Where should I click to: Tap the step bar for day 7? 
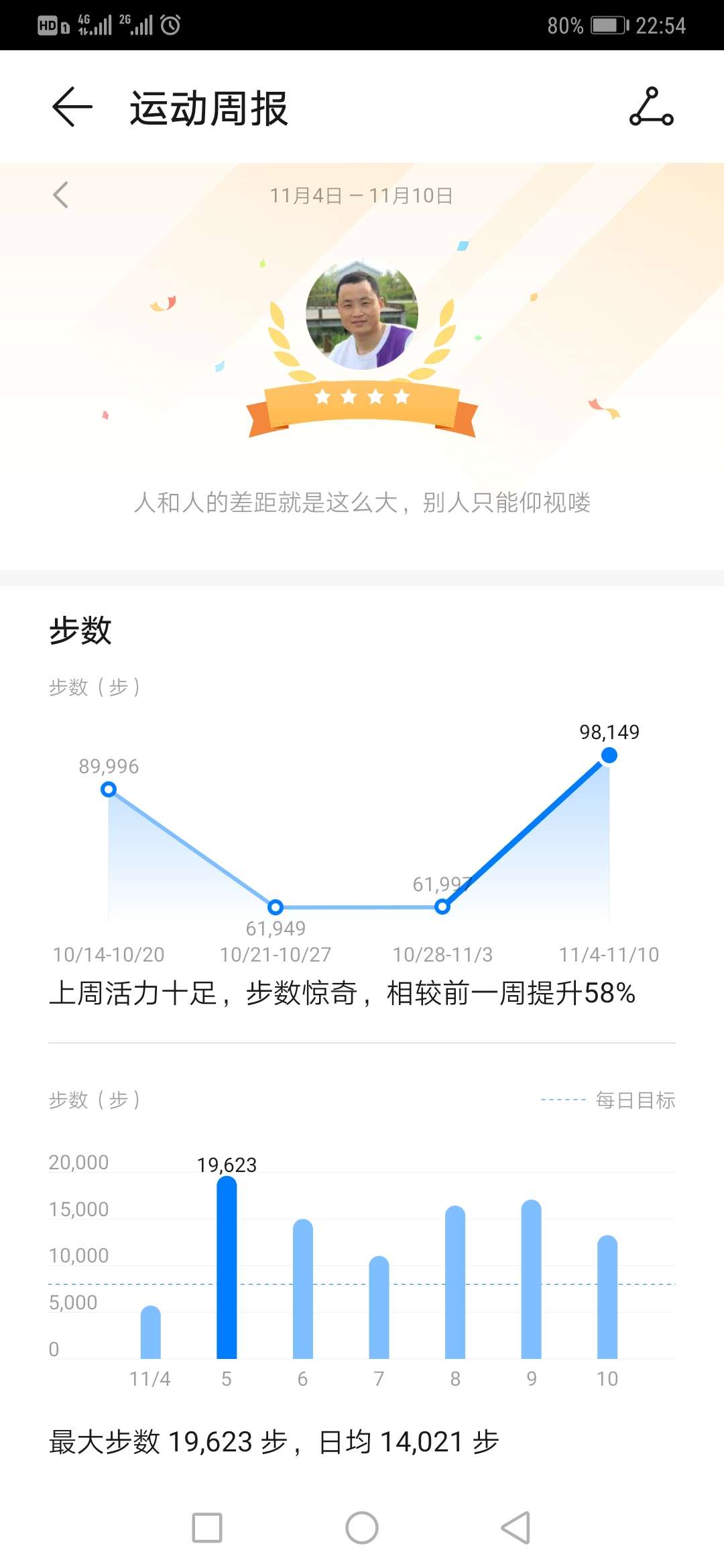pos(379,1307)
